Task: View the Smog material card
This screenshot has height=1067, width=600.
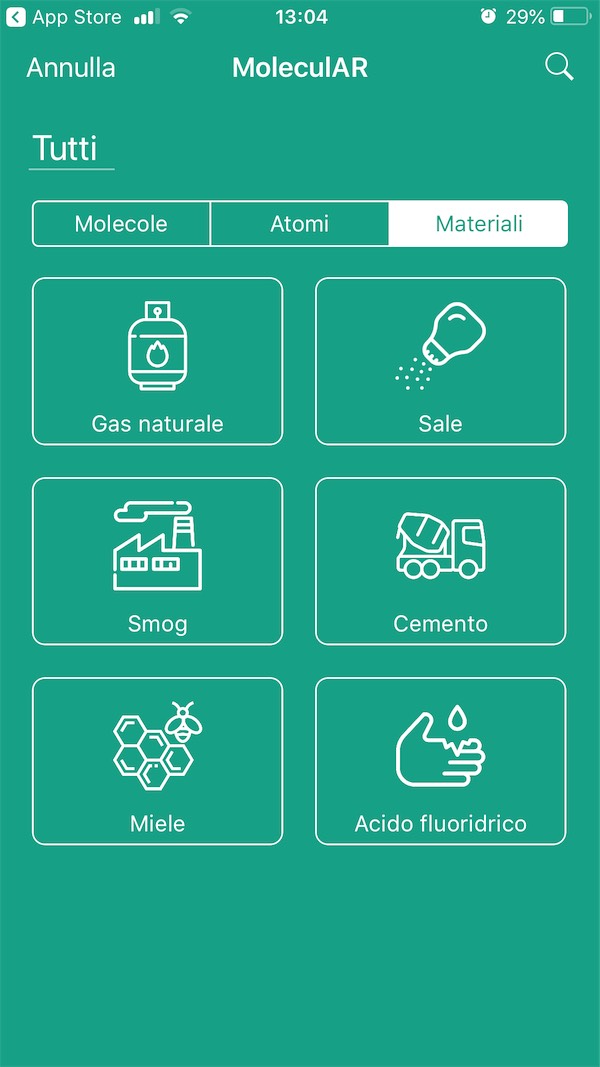Action: (158, 561)
